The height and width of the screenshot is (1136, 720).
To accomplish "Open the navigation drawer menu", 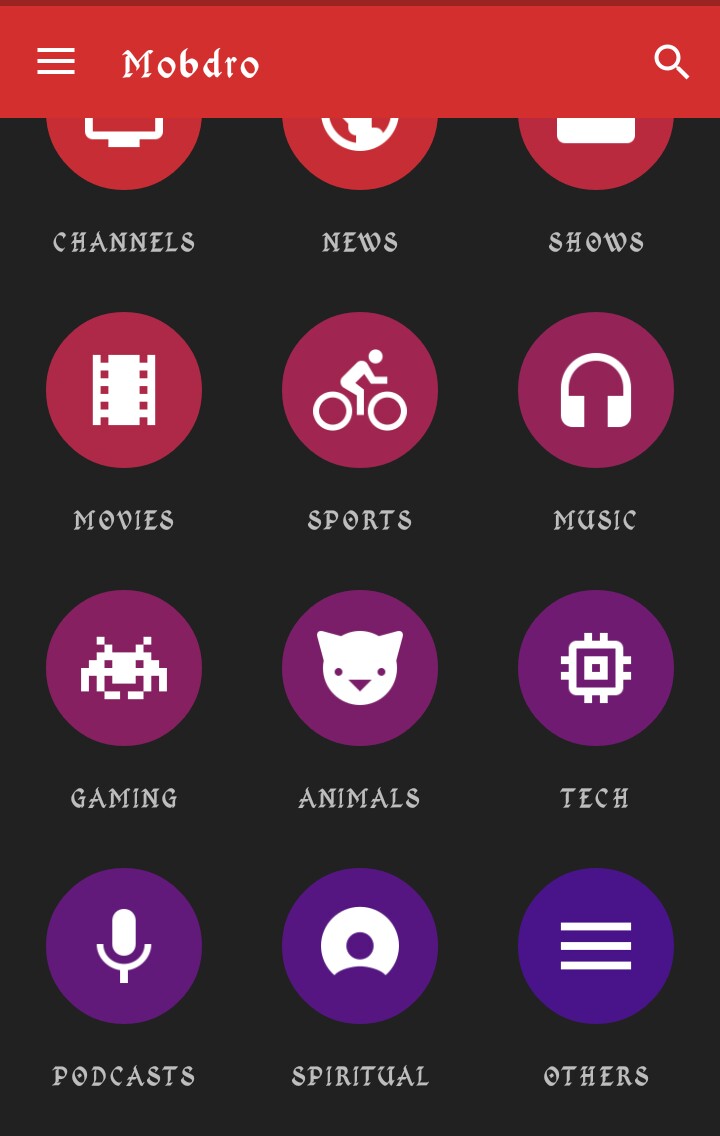I will coord(56,61).
